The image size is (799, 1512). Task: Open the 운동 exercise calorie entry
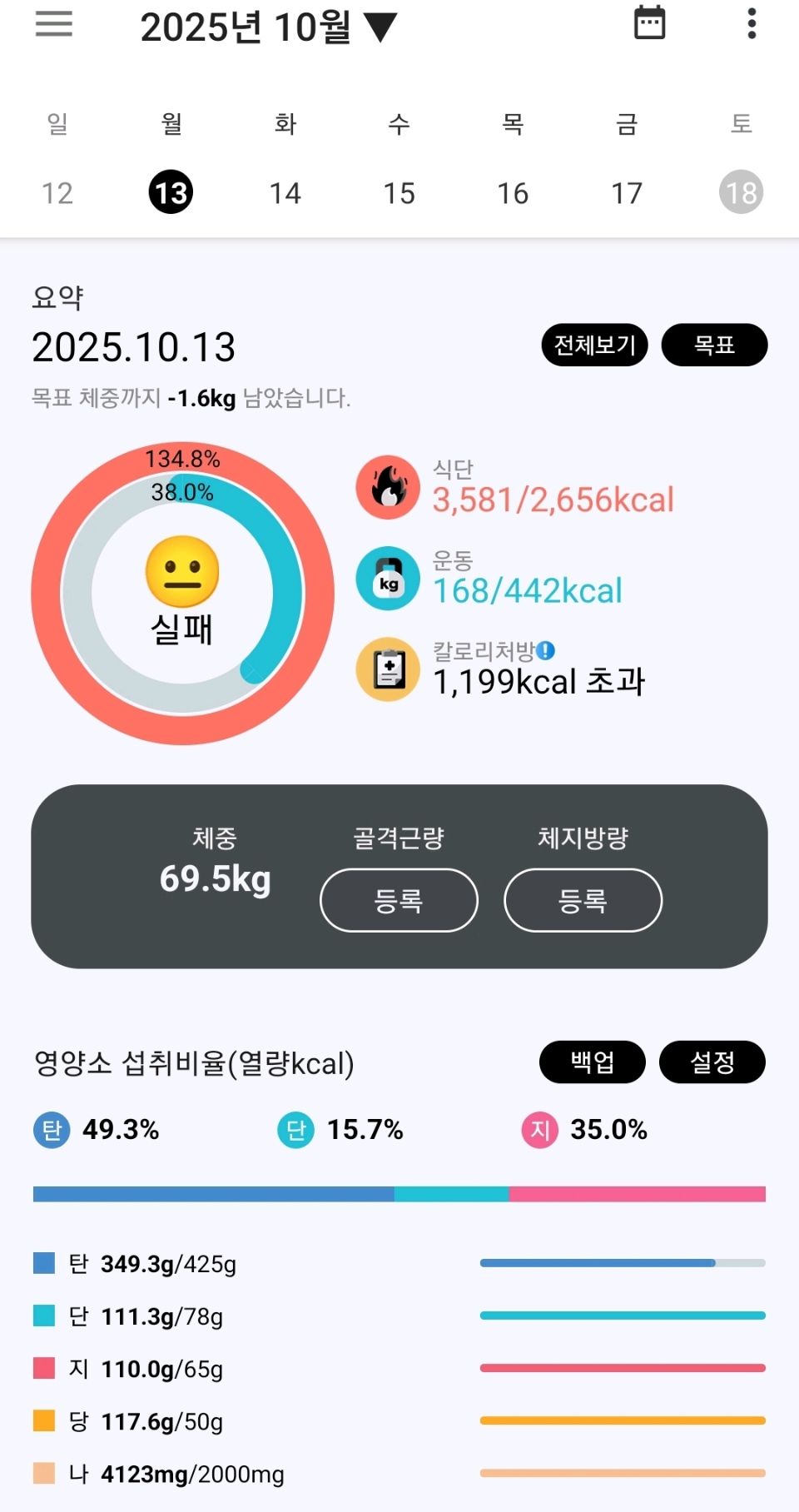[x=527, y=580]
